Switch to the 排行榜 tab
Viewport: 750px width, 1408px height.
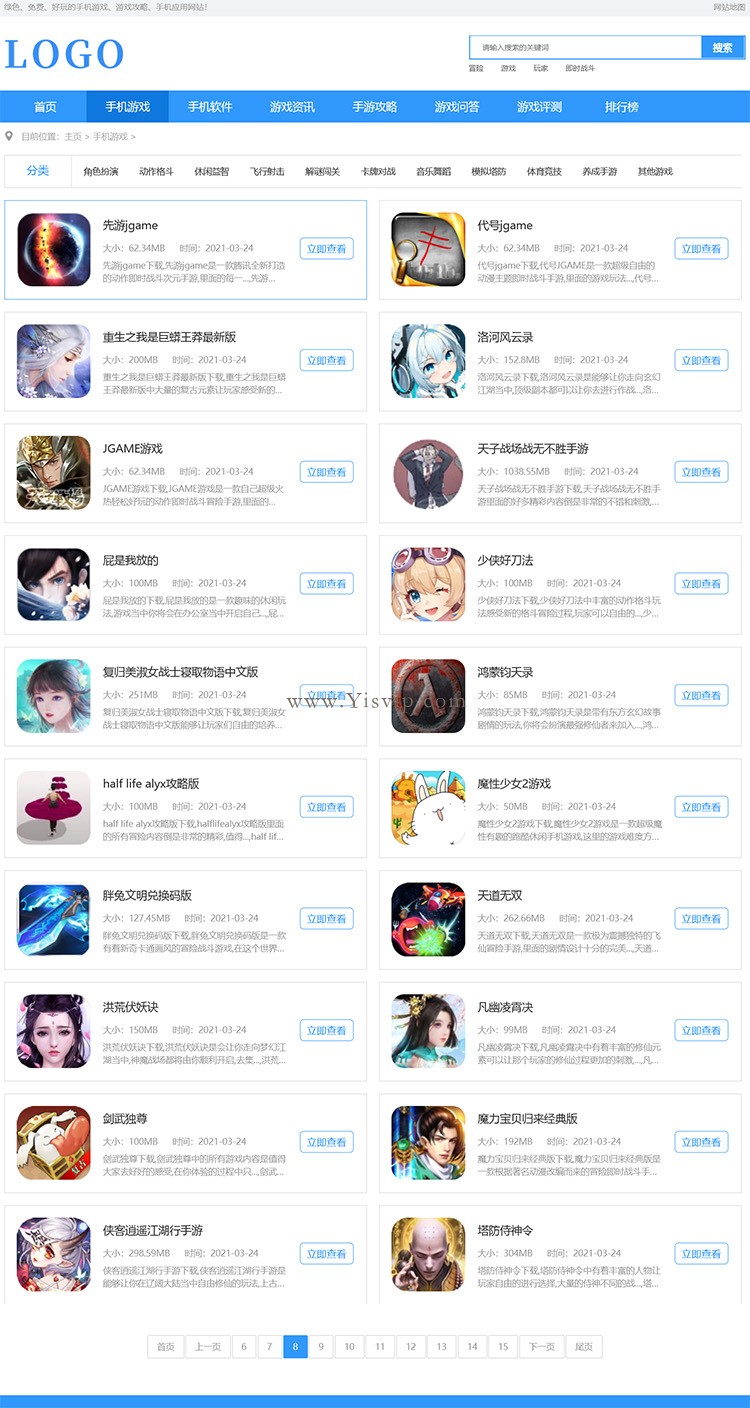pos(621,107)
